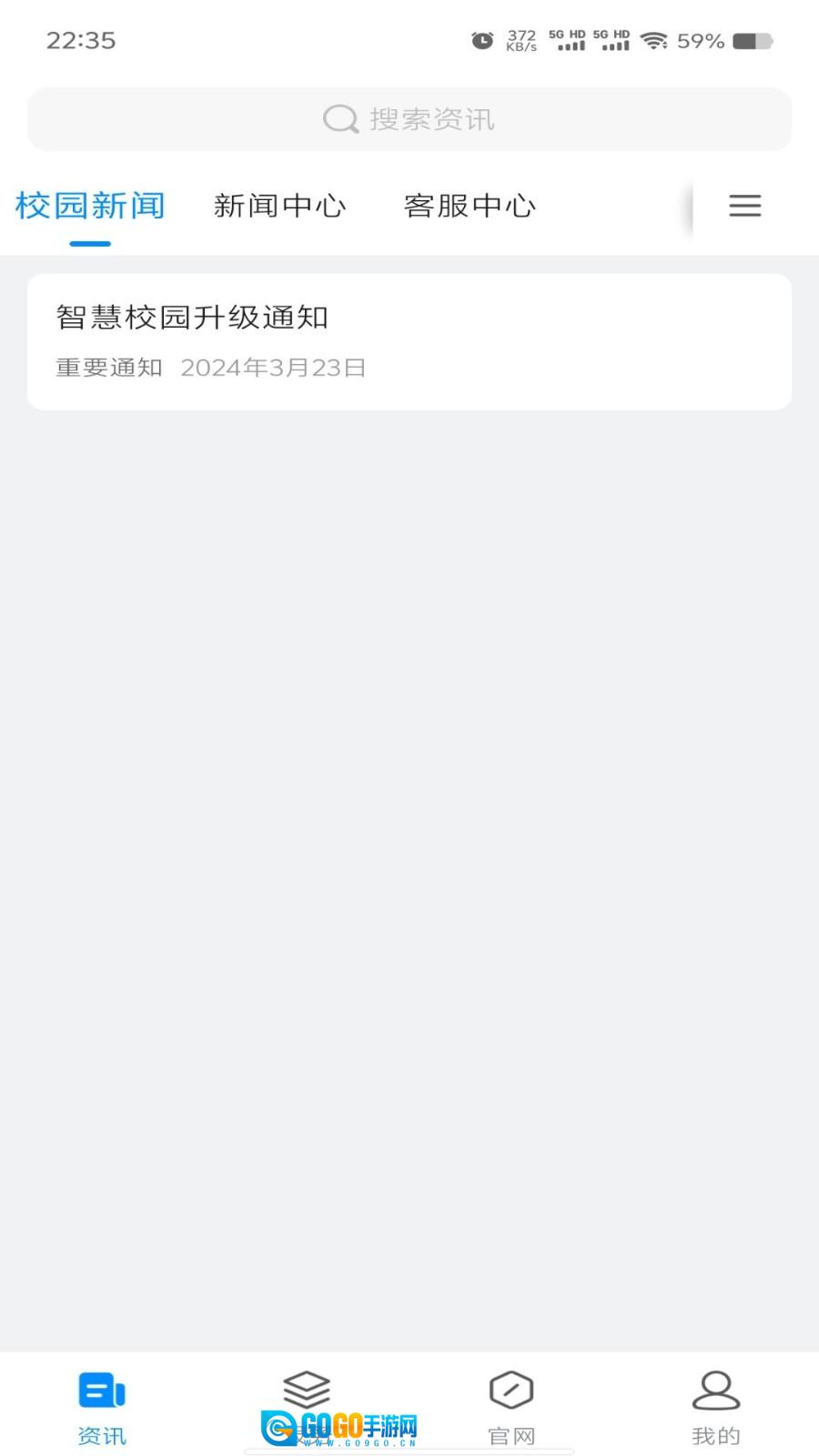
Task: Switch to the 客服中心 tab
Action: click(470, 207)
